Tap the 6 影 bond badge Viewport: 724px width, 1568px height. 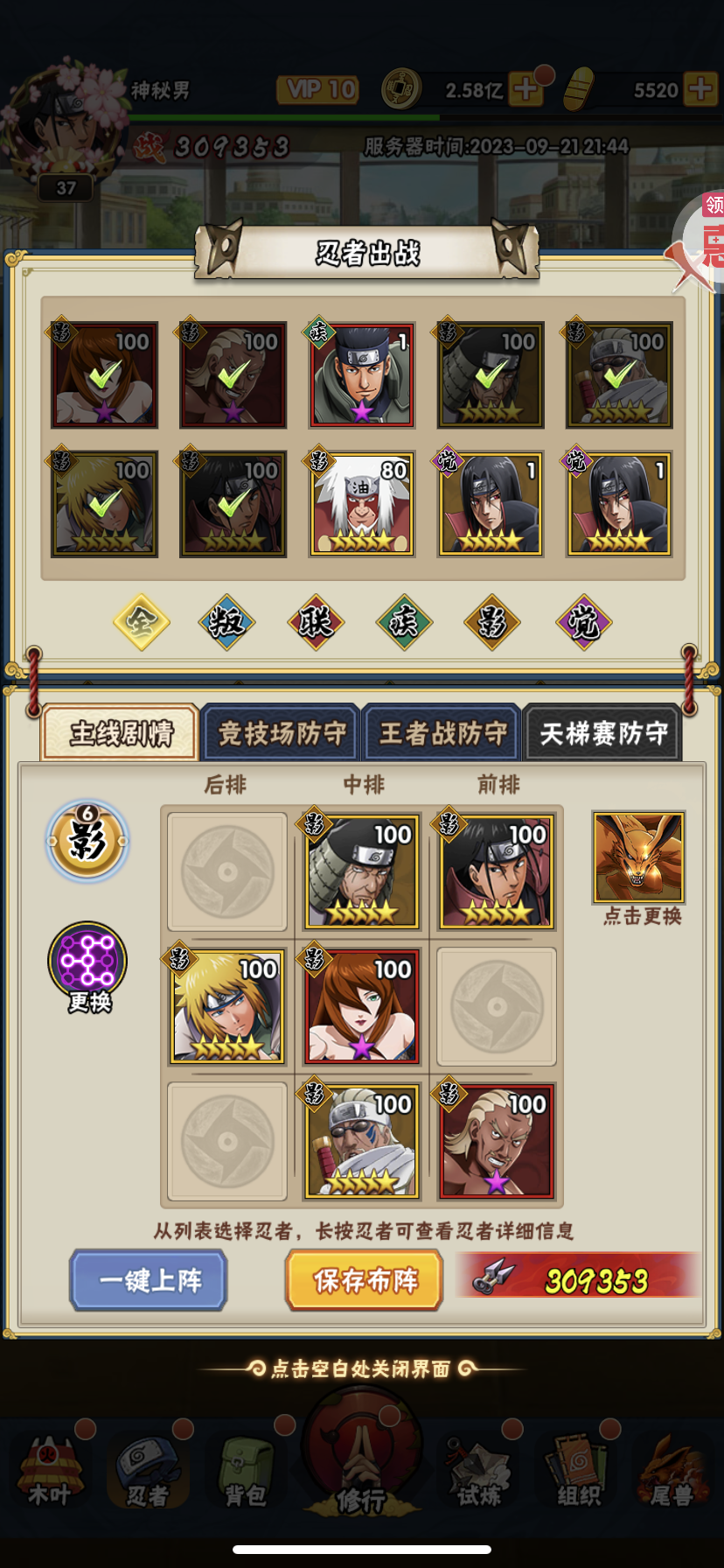[x=87, y=841]
